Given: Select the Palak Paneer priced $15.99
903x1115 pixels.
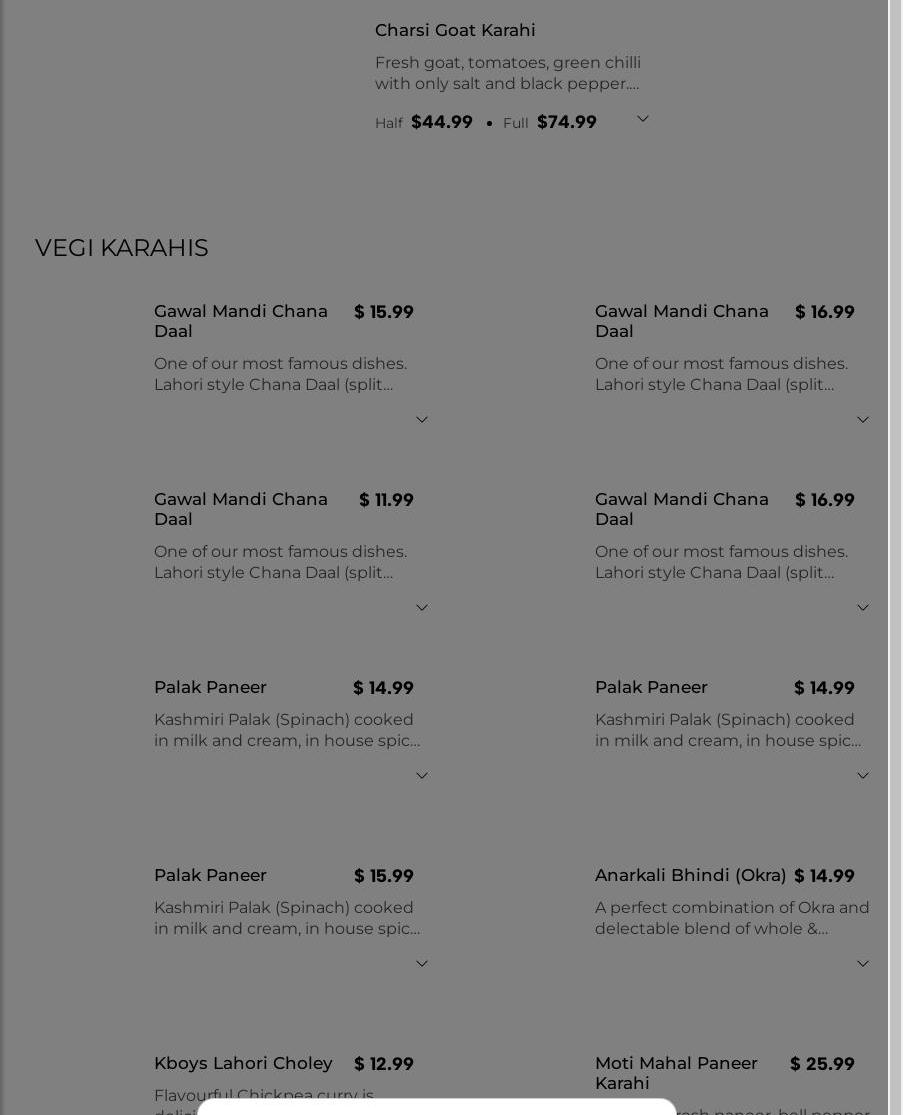Looking at the screenshot, I should coord(211,875).
